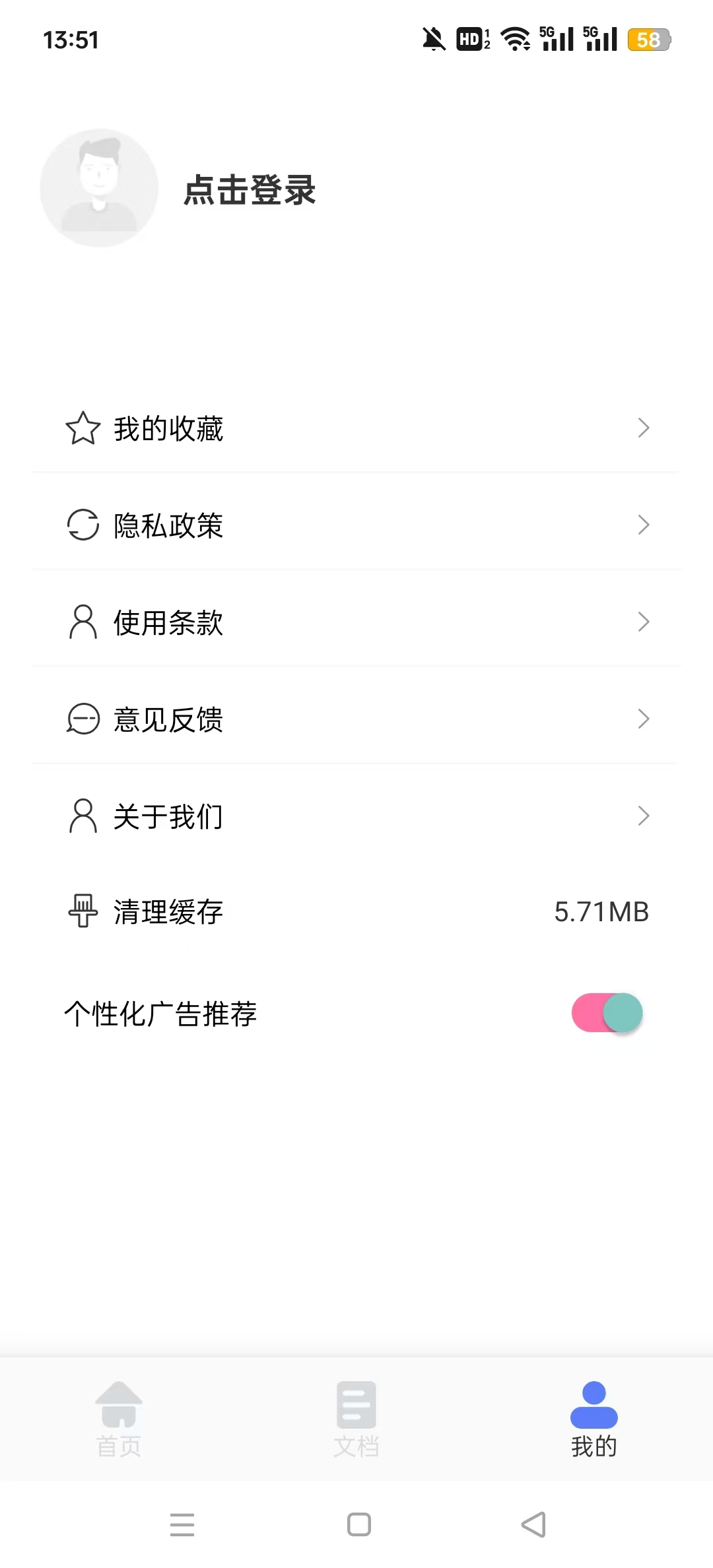713x1568 pixels.
Task: Tap the default profile avatar
Action: (99, 188)
